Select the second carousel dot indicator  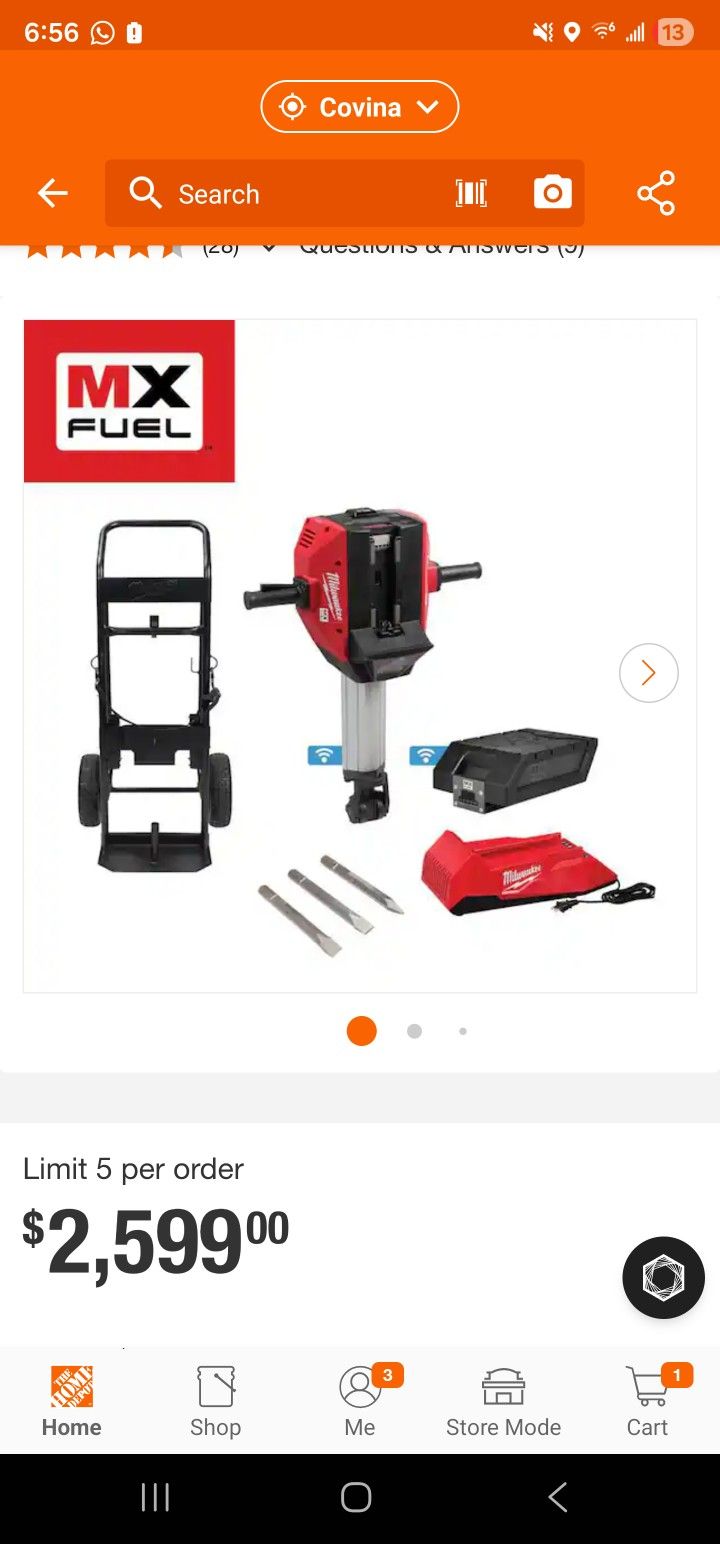(414, 1030)
